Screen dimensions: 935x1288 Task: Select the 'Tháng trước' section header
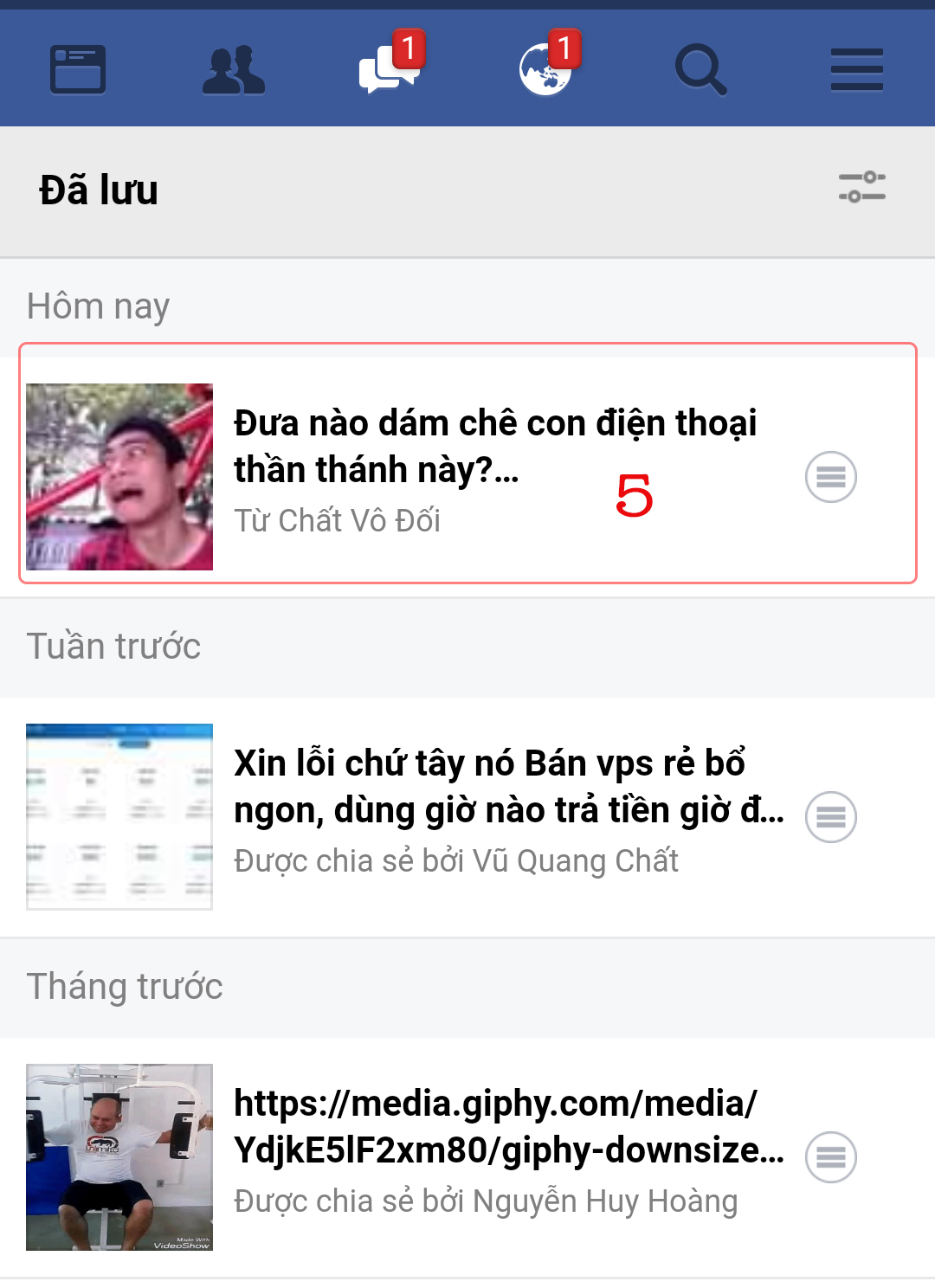(x=126, y=986)
